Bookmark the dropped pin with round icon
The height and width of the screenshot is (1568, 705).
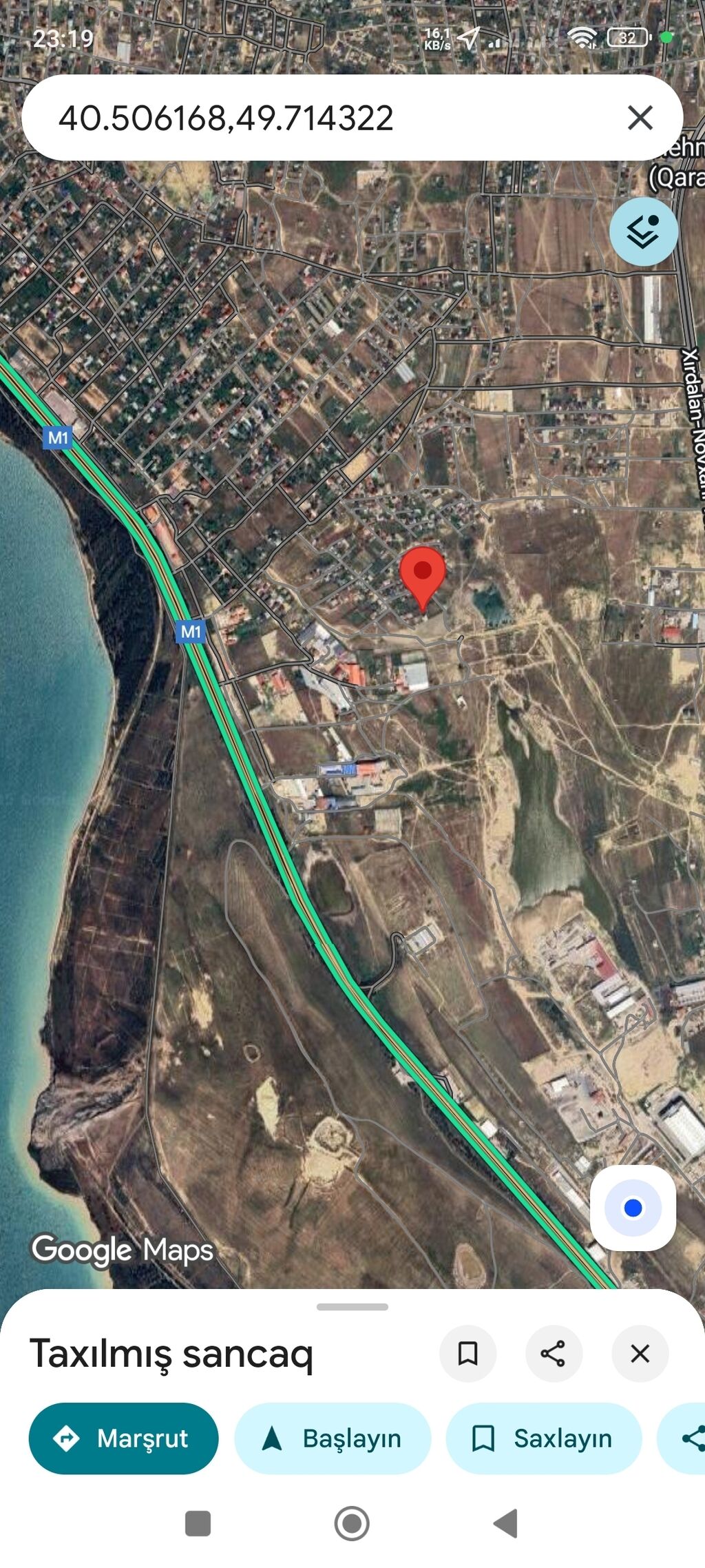467,1354
